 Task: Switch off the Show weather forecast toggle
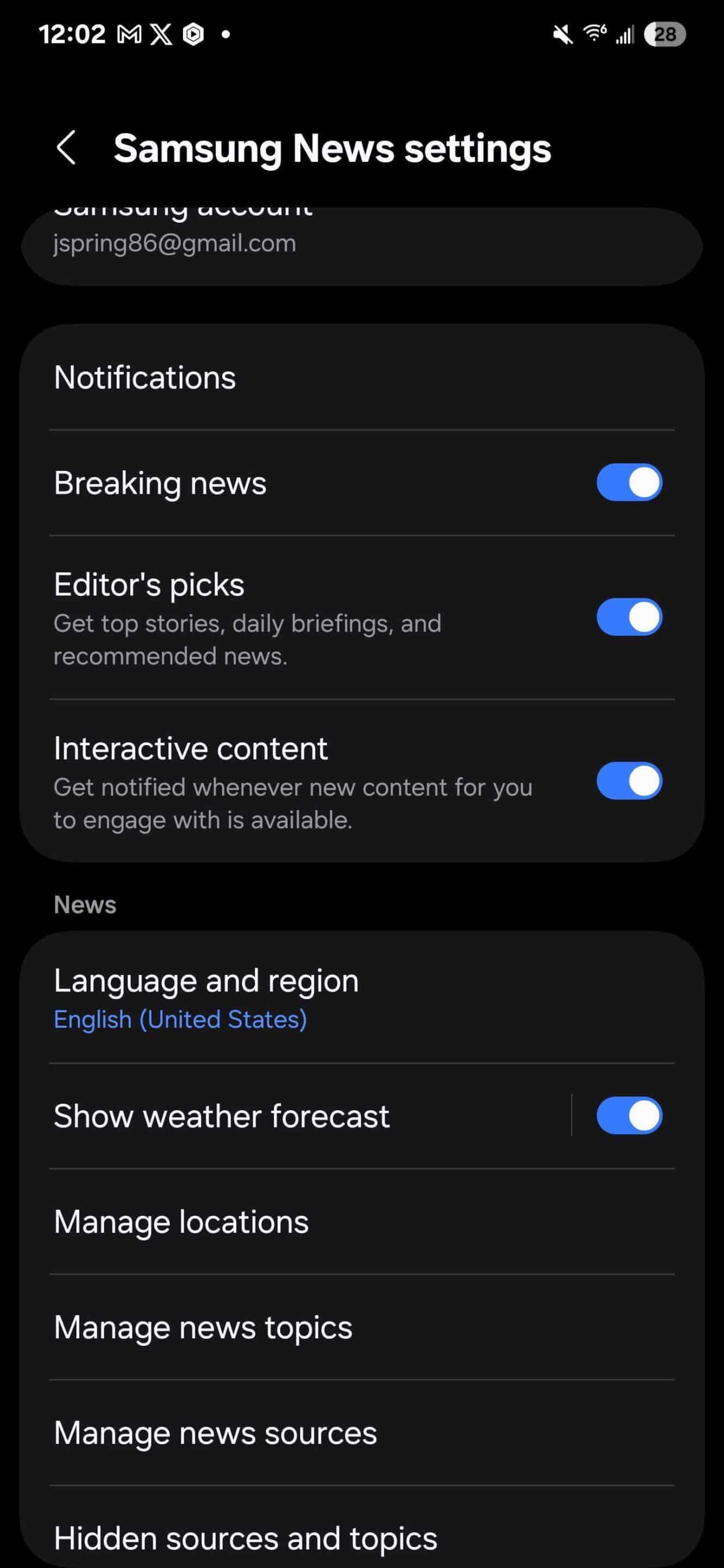click(x=629, y=1116)
